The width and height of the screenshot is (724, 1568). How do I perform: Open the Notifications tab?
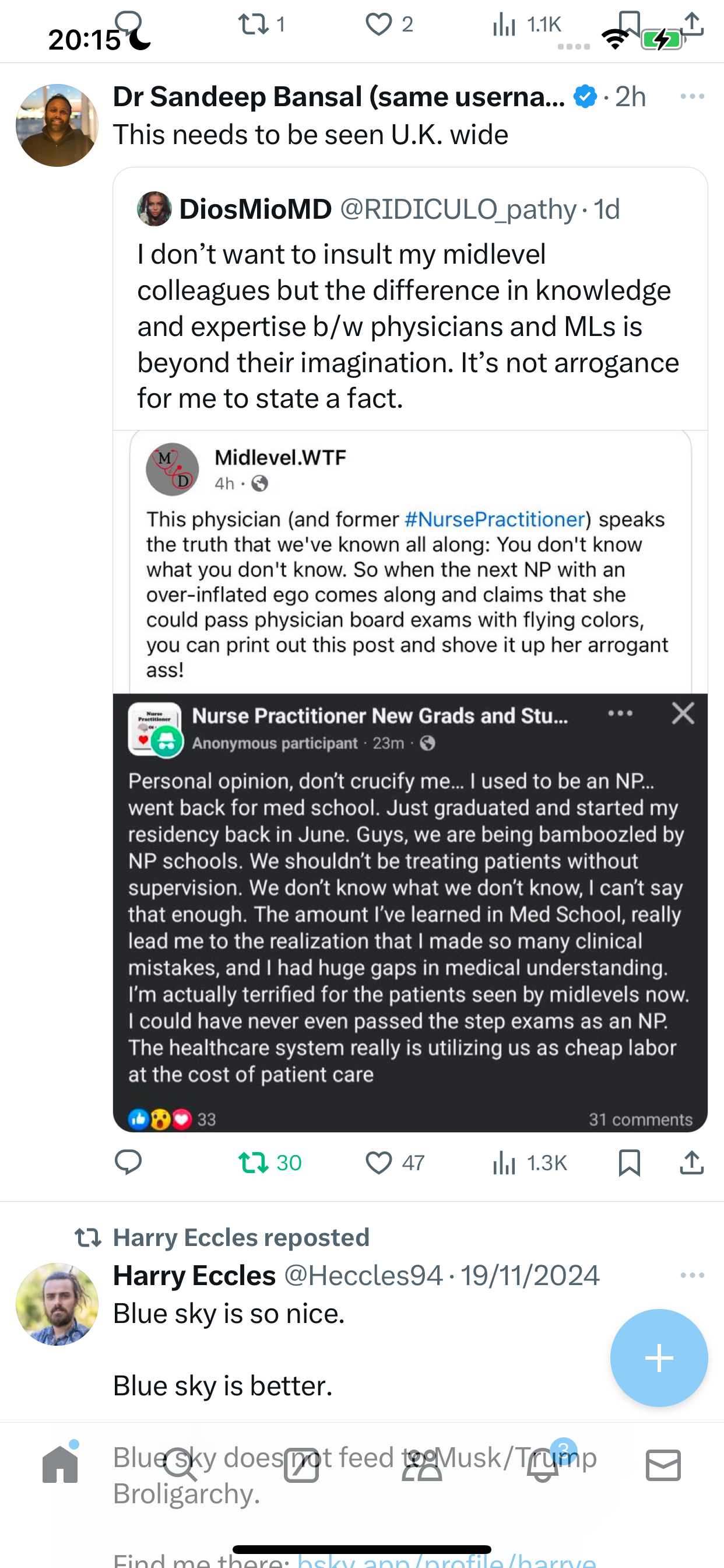click(543, 1464)
